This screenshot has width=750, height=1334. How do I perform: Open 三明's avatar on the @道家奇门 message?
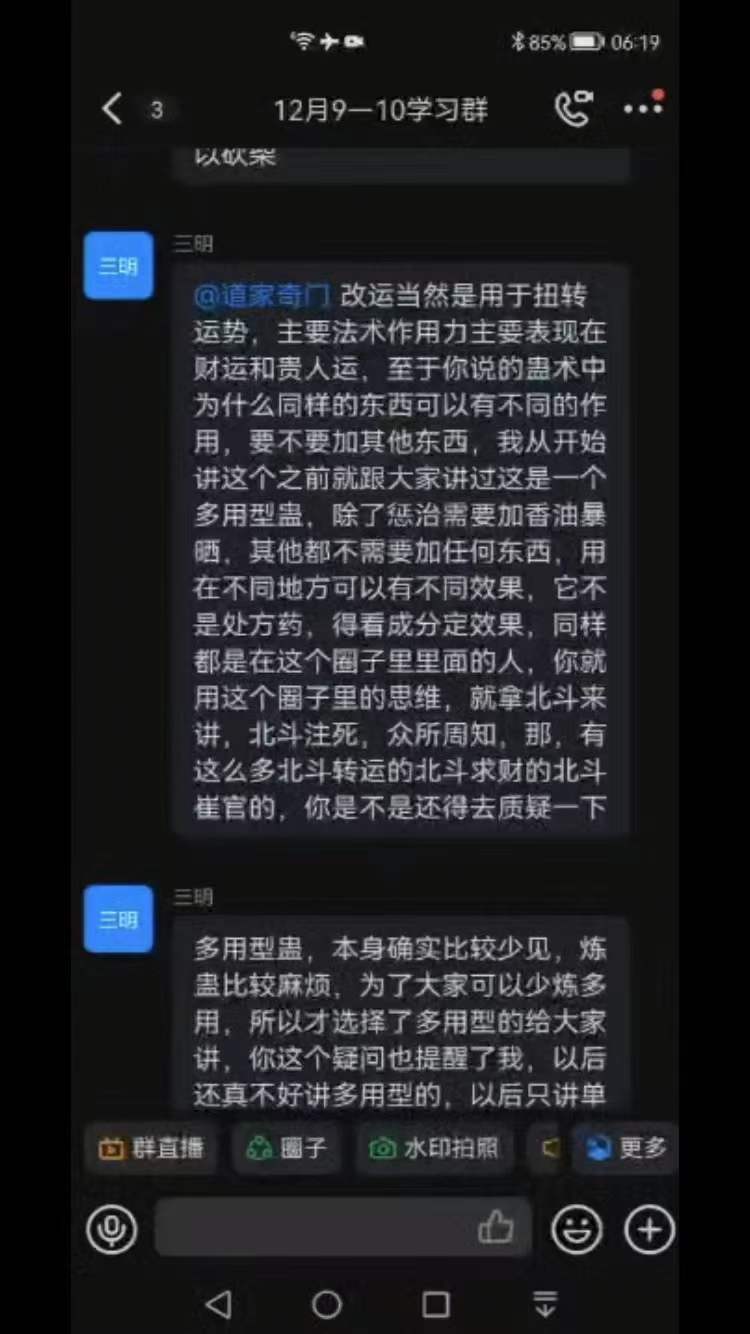pos(119,266)
